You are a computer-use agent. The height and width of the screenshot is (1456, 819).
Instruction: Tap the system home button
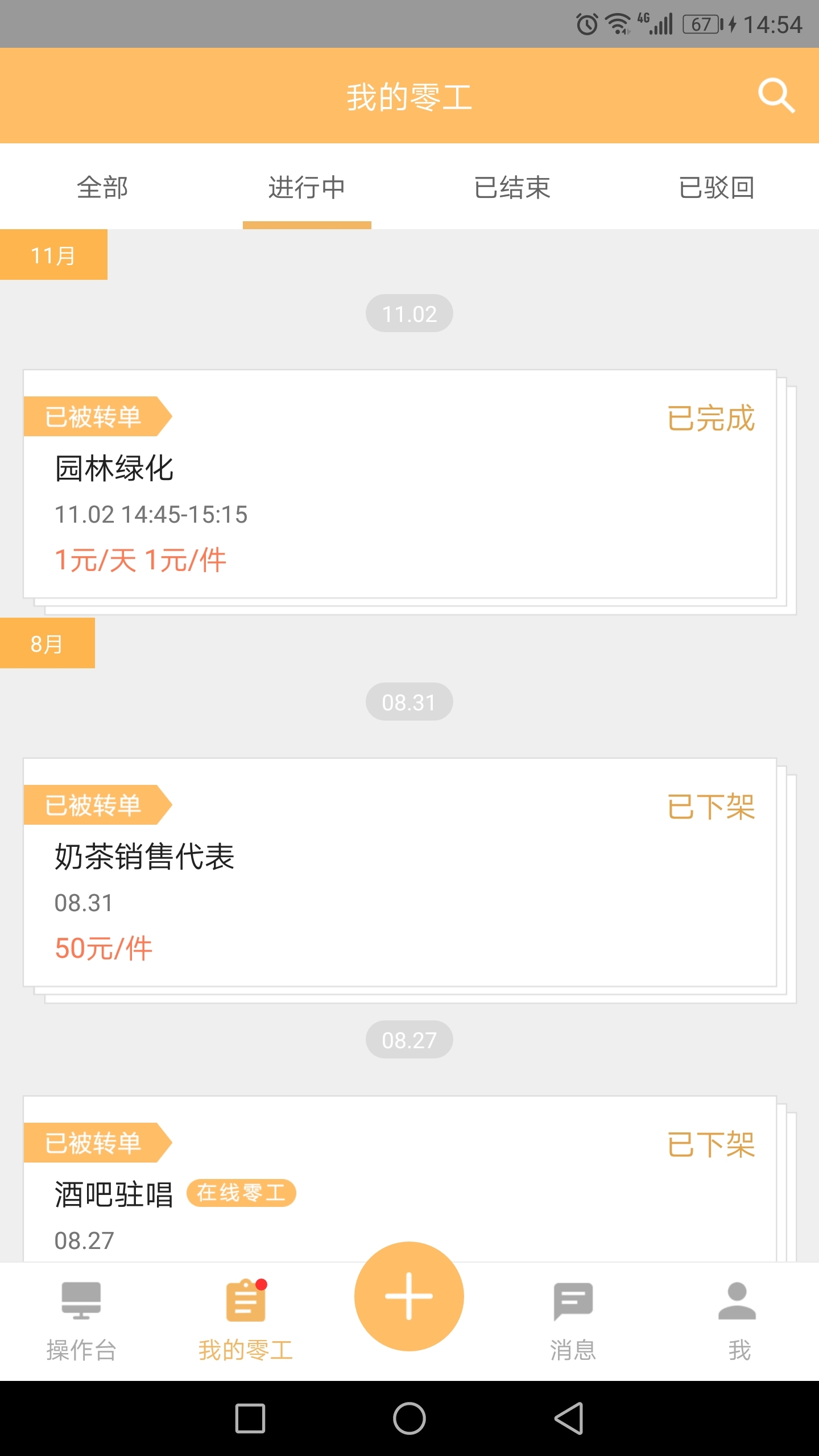click(x=409, y=1418)
